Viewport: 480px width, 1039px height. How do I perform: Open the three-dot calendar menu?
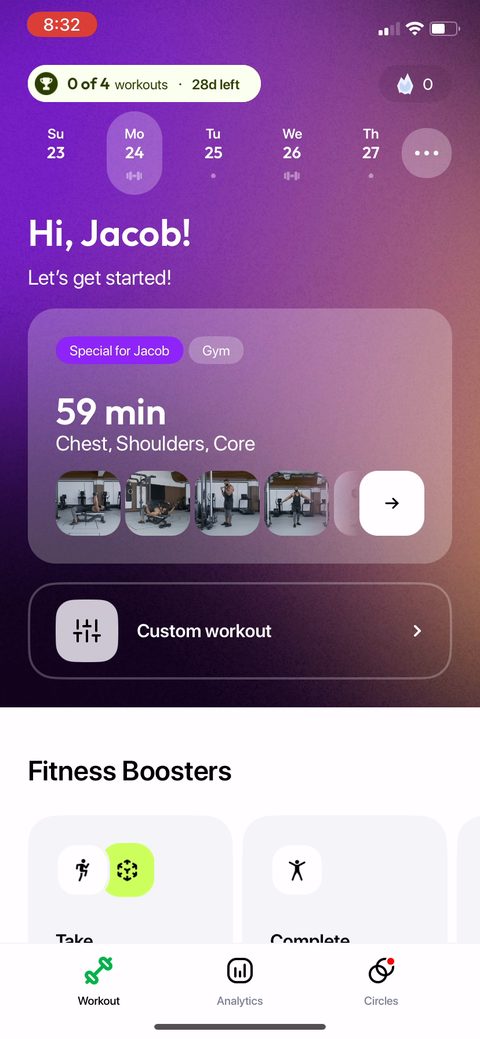pos(426,153)
